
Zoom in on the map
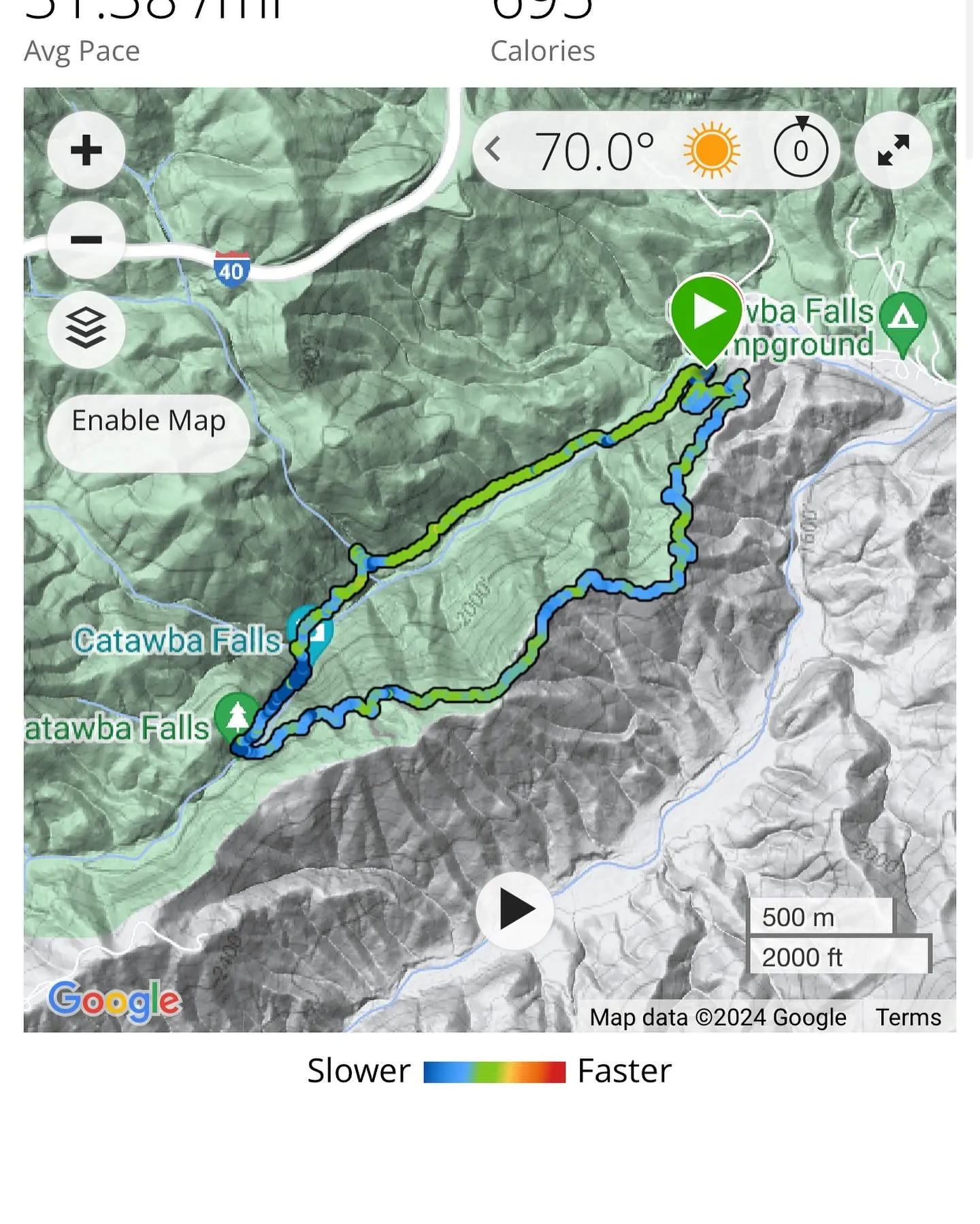(86, 150)
